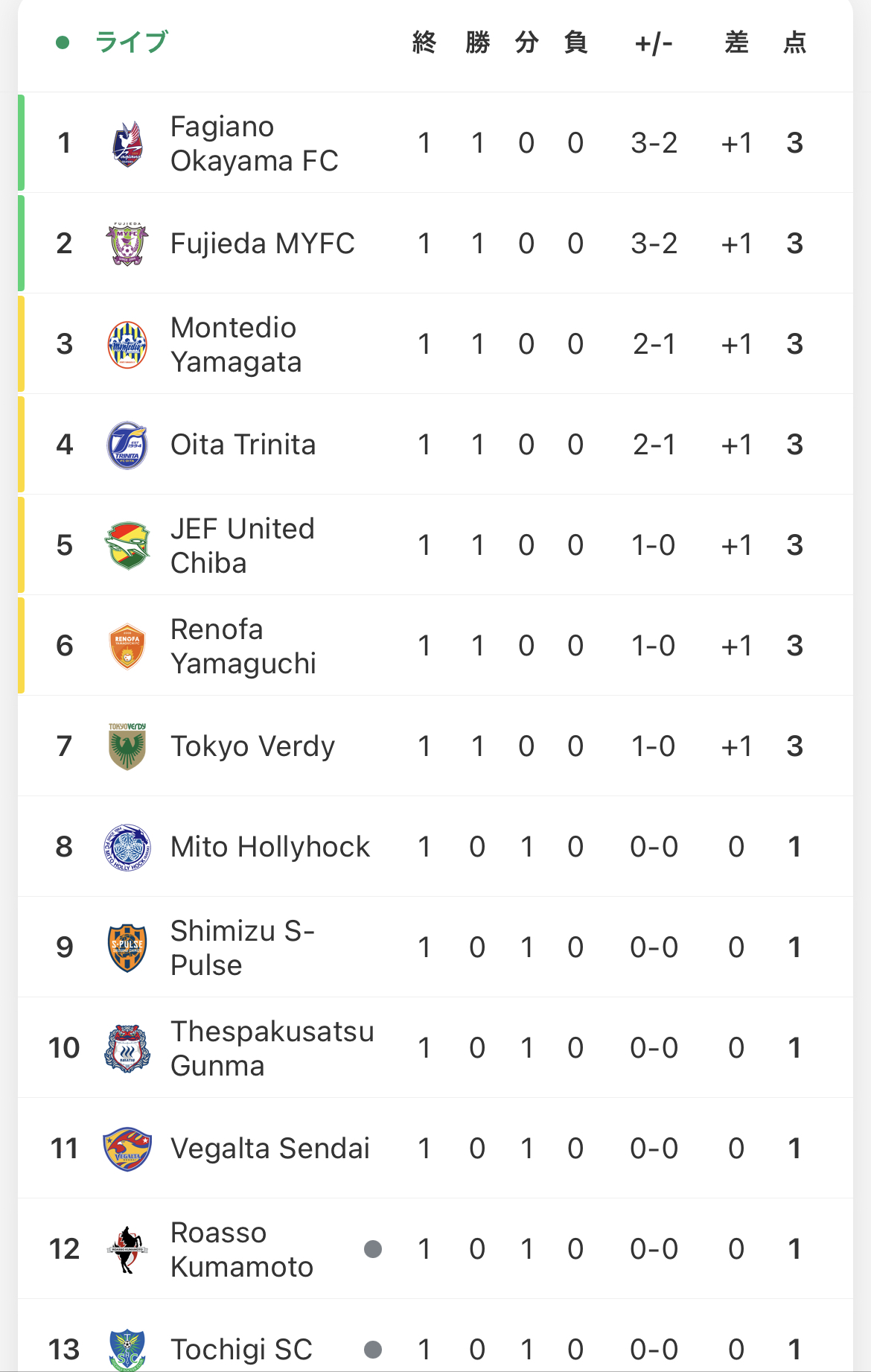Open the Shimizu S-Pulse row
Viewport: 871px width, 1372px height.
(x=242, y=947)
